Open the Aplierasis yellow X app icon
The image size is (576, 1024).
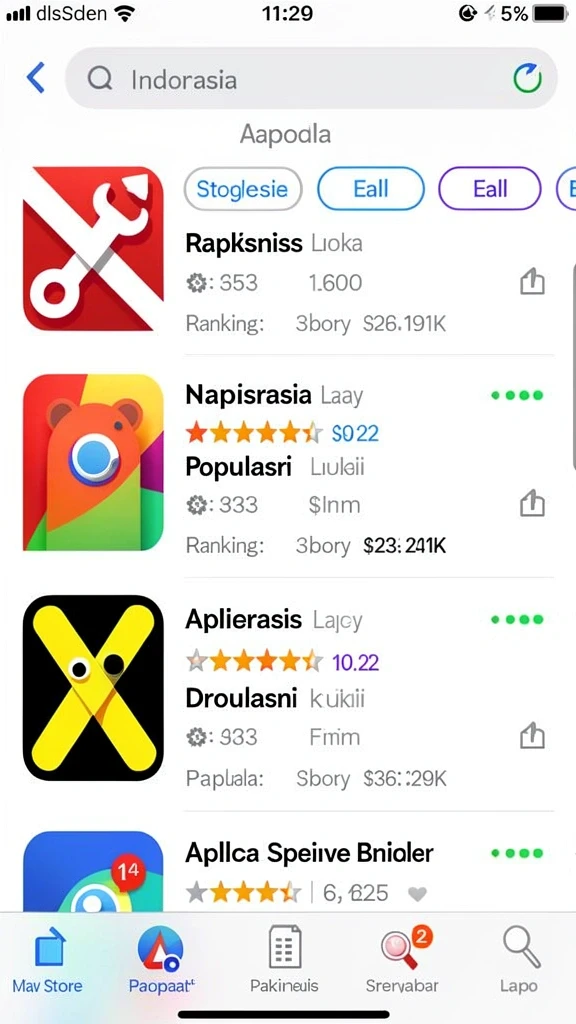coord(93,688)
